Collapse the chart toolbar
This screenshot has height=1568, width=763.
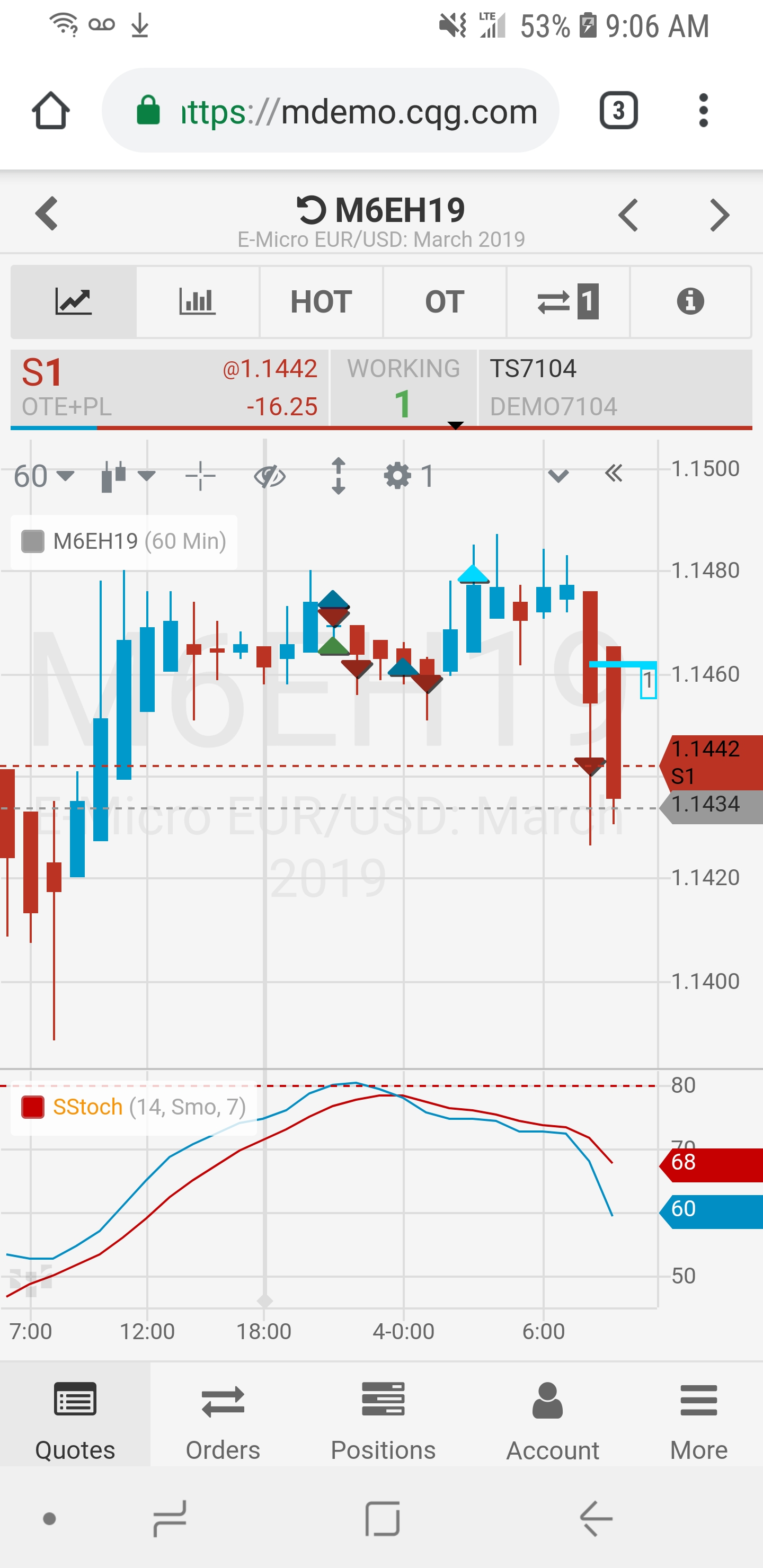click(614, 474)
